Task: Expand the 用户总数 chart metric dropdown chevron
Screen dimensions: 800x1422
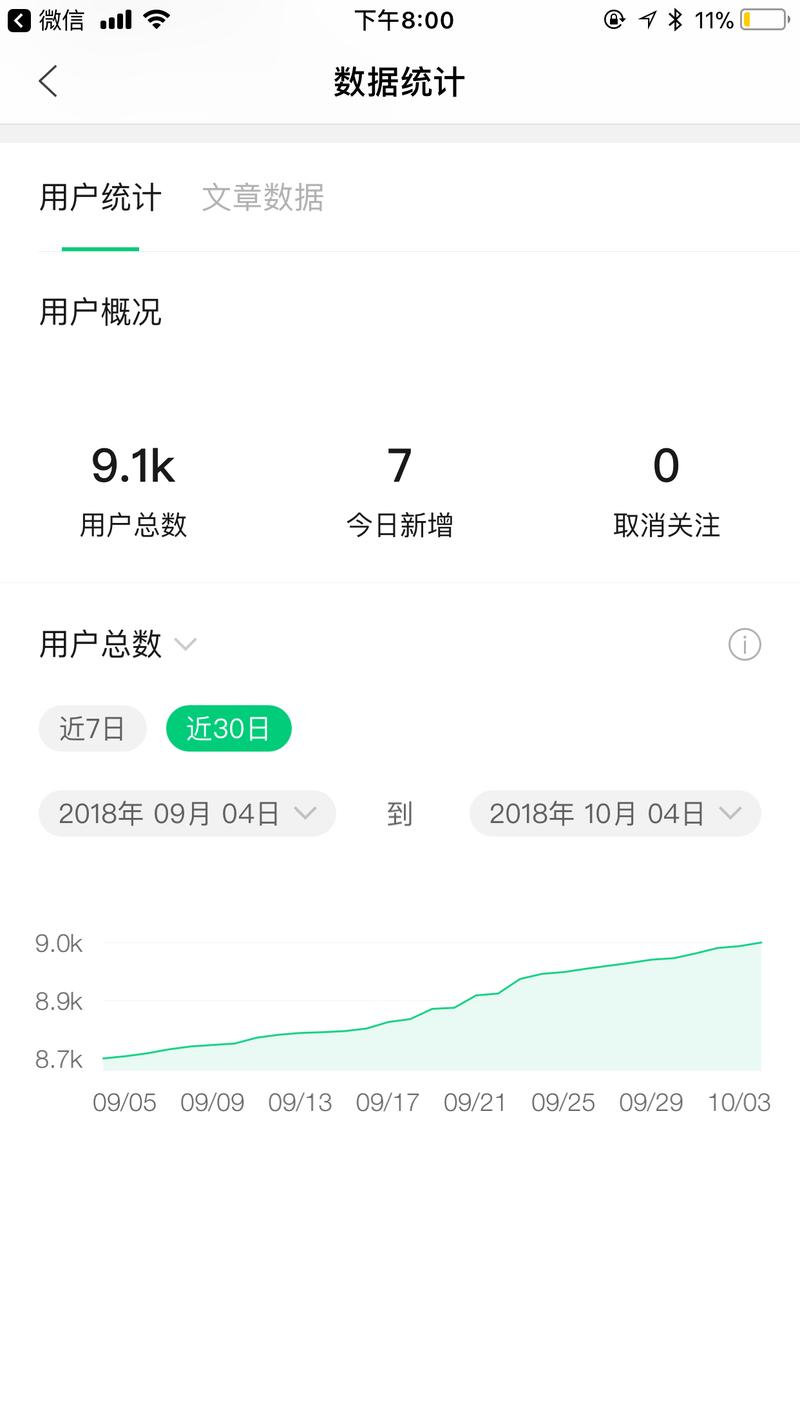Action: click(x=185, y=647)
